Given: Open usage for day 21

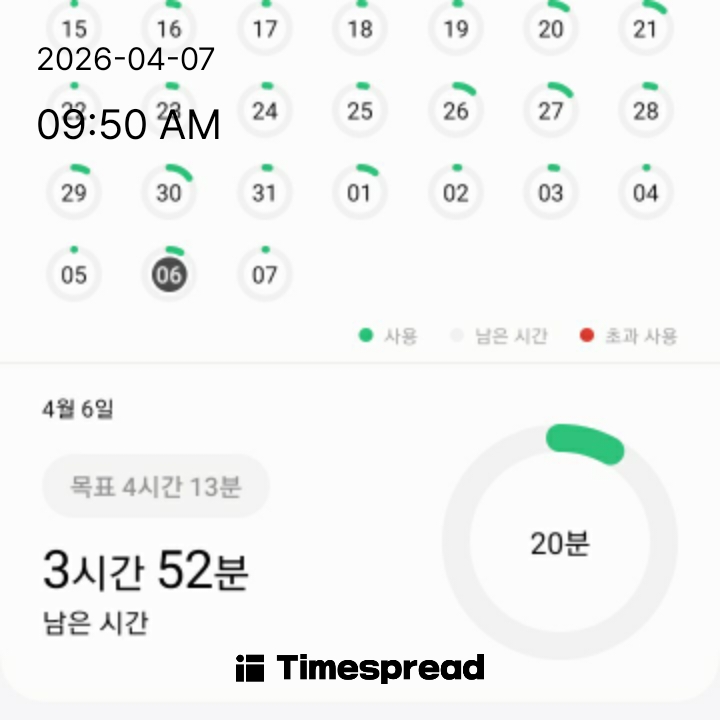Looking at the screenshot, I should coord(646,28).
